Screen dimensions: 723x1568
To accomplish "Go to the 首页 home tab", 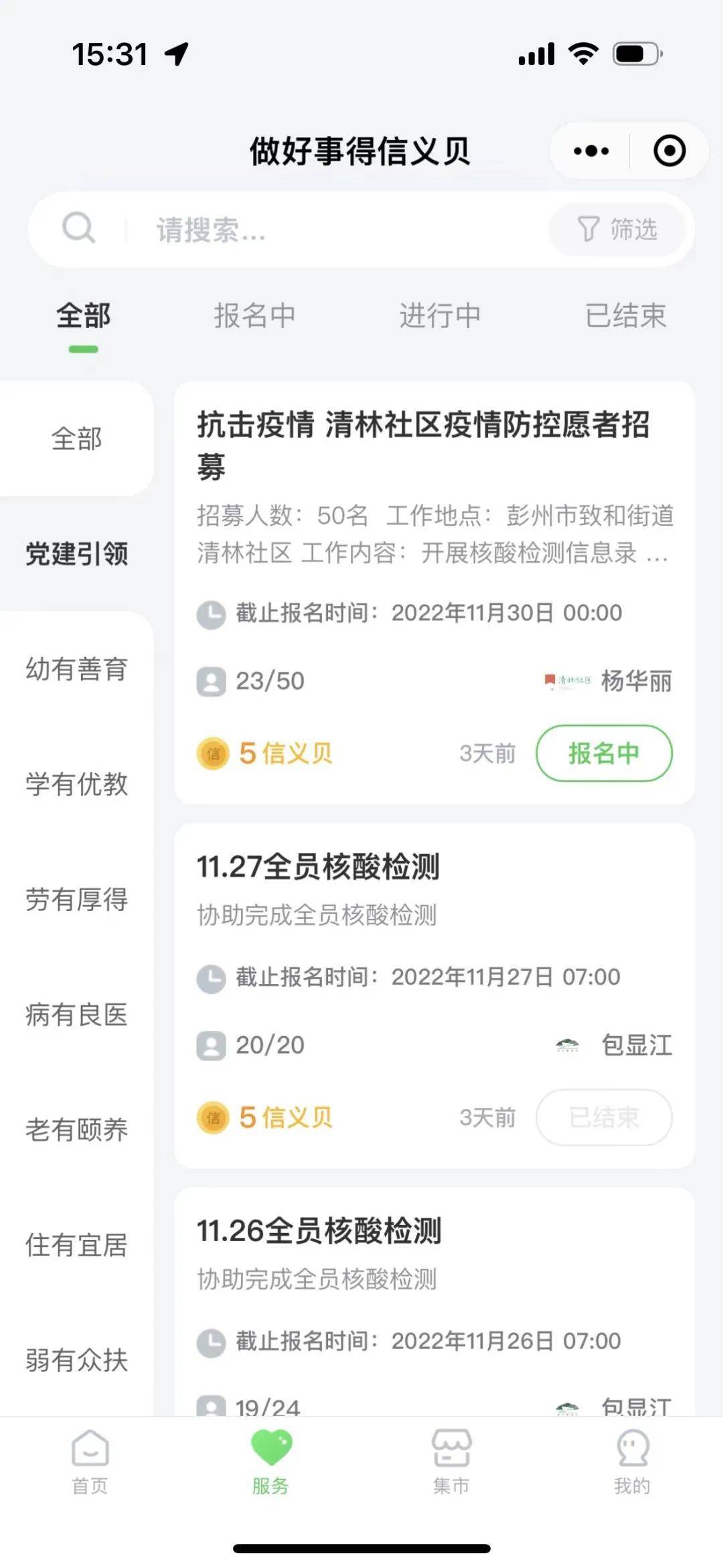I will (x=90, y=1460).
